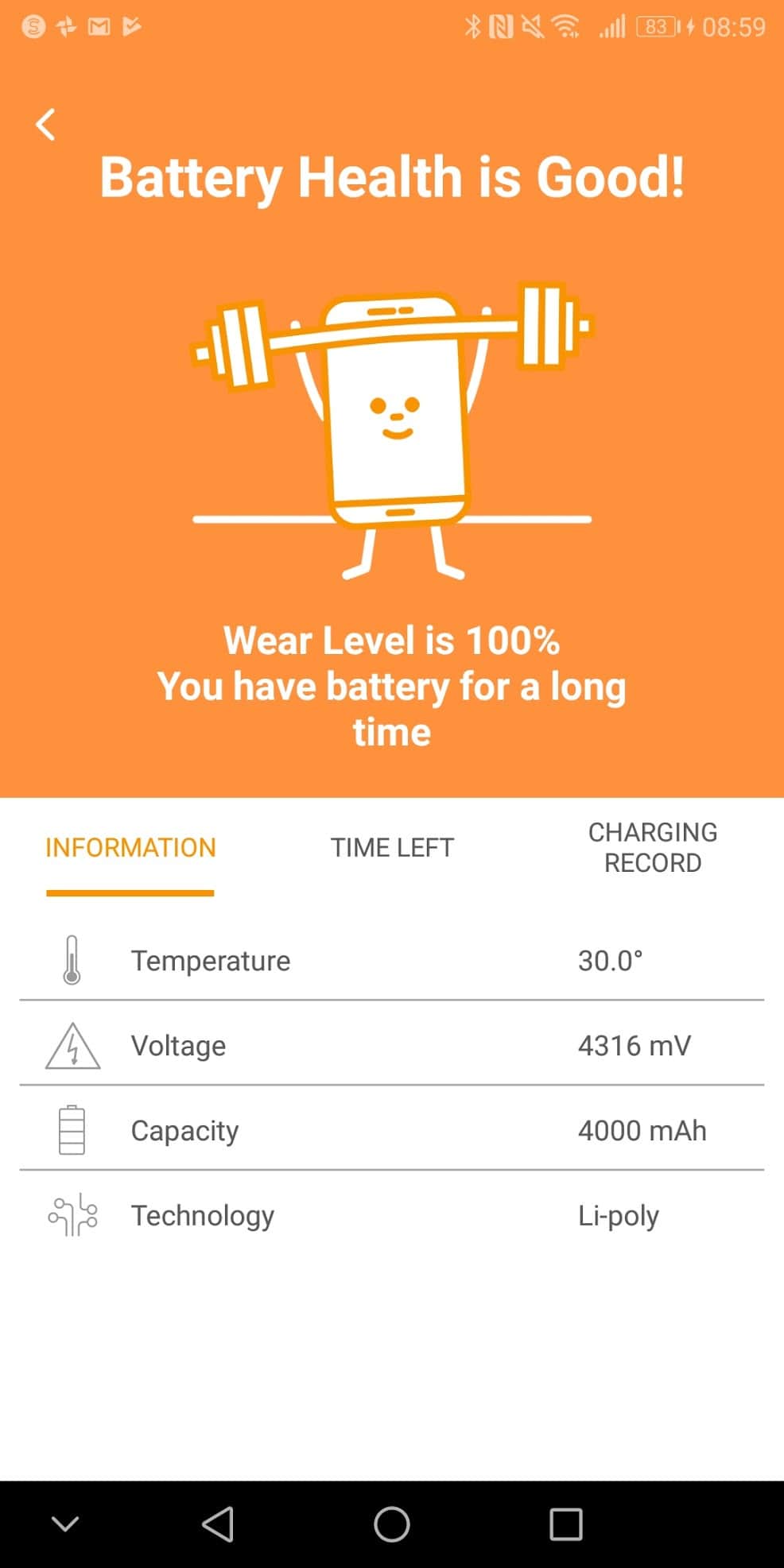Tap the system home button

(x=392, y=1523)
